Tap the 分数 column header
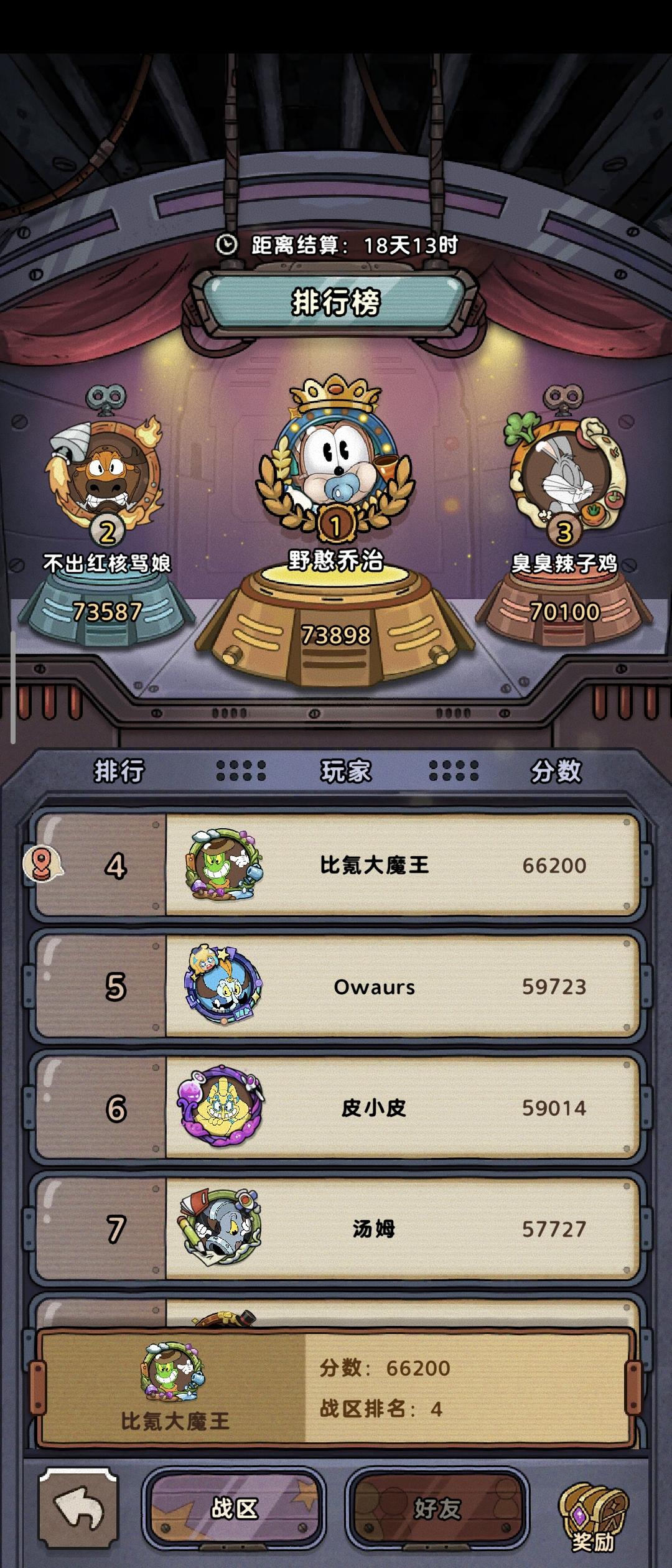Viewport: 672px width, 1568px height. tap(556, 772)
